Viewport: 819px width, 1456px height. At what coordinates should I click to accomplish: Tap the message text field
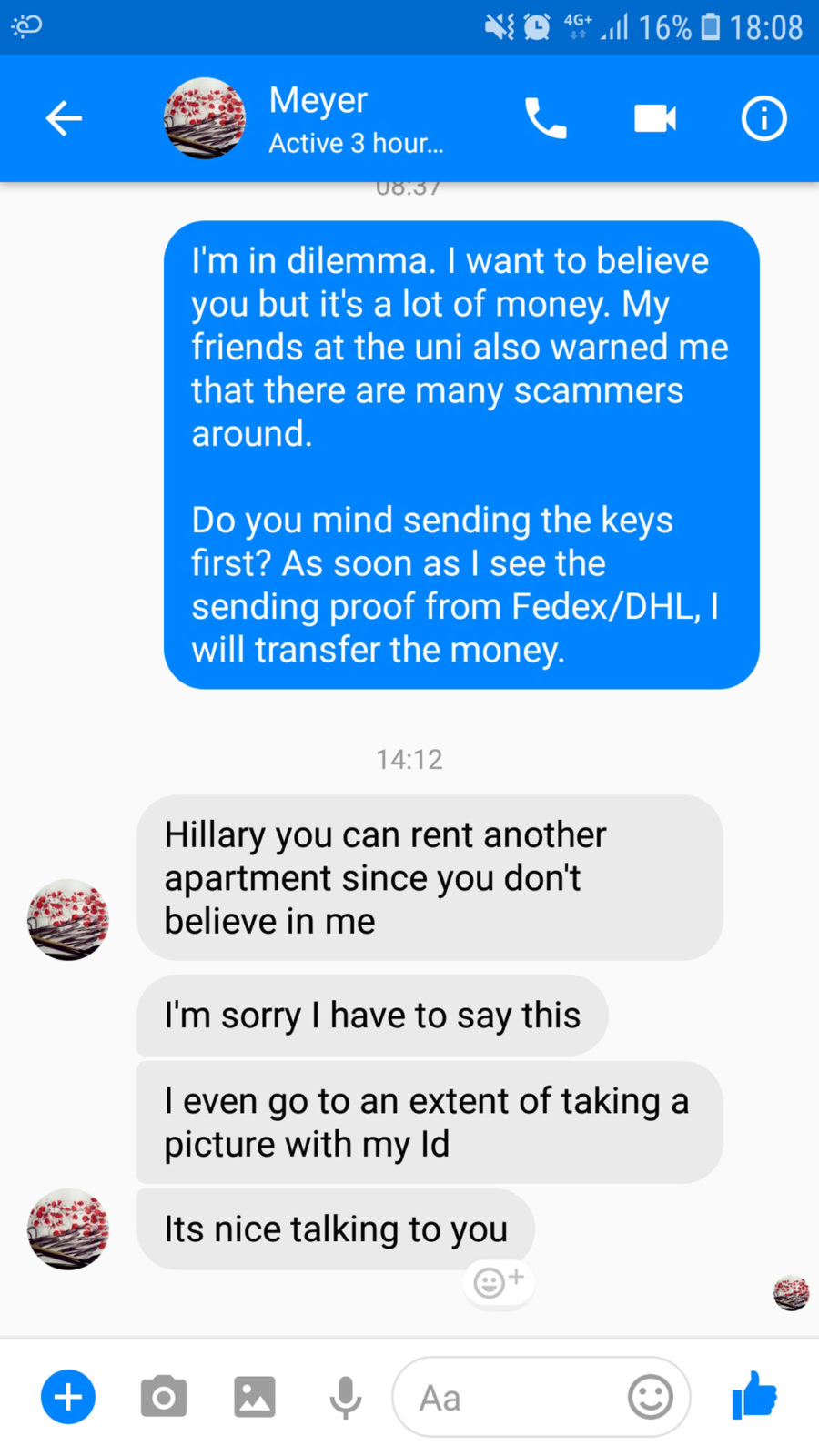(510, 1397)
